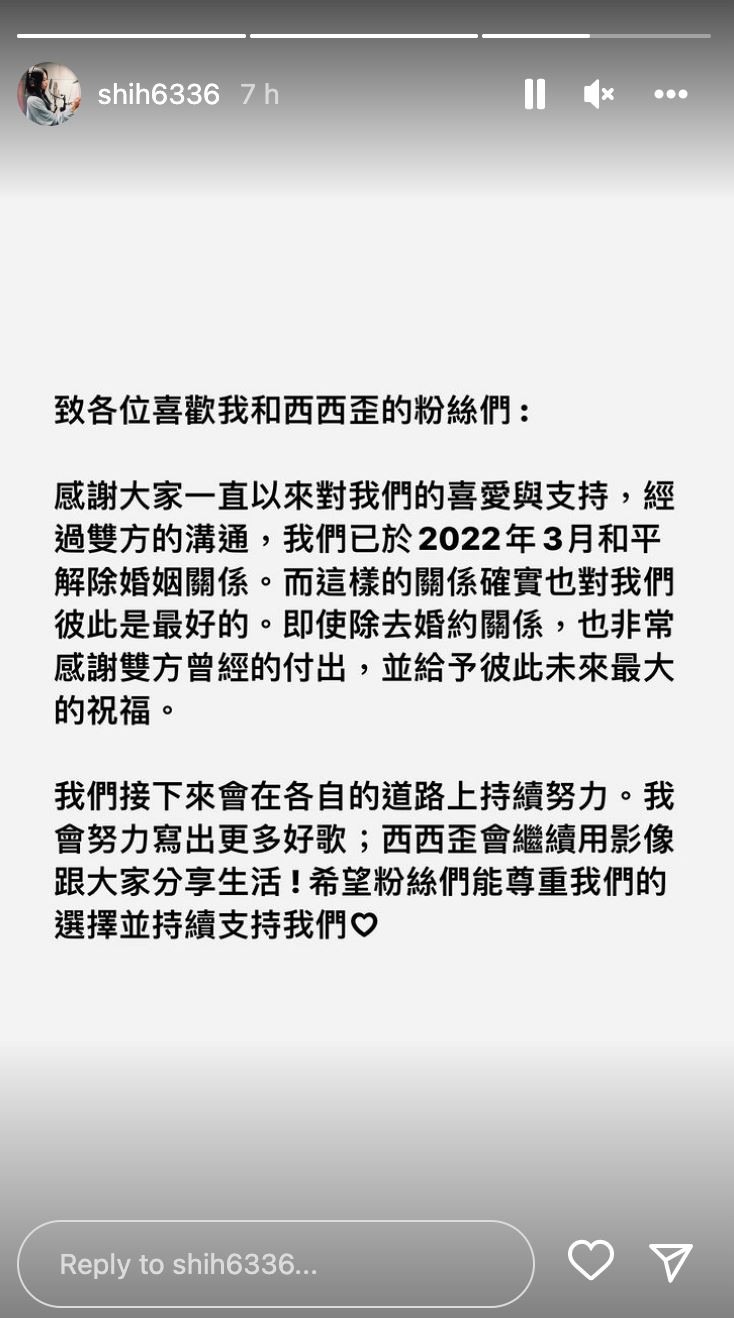Viewport: 734px width, 1318px height.
Task: Select the third story progress segment
Action: tap(598, 34)
